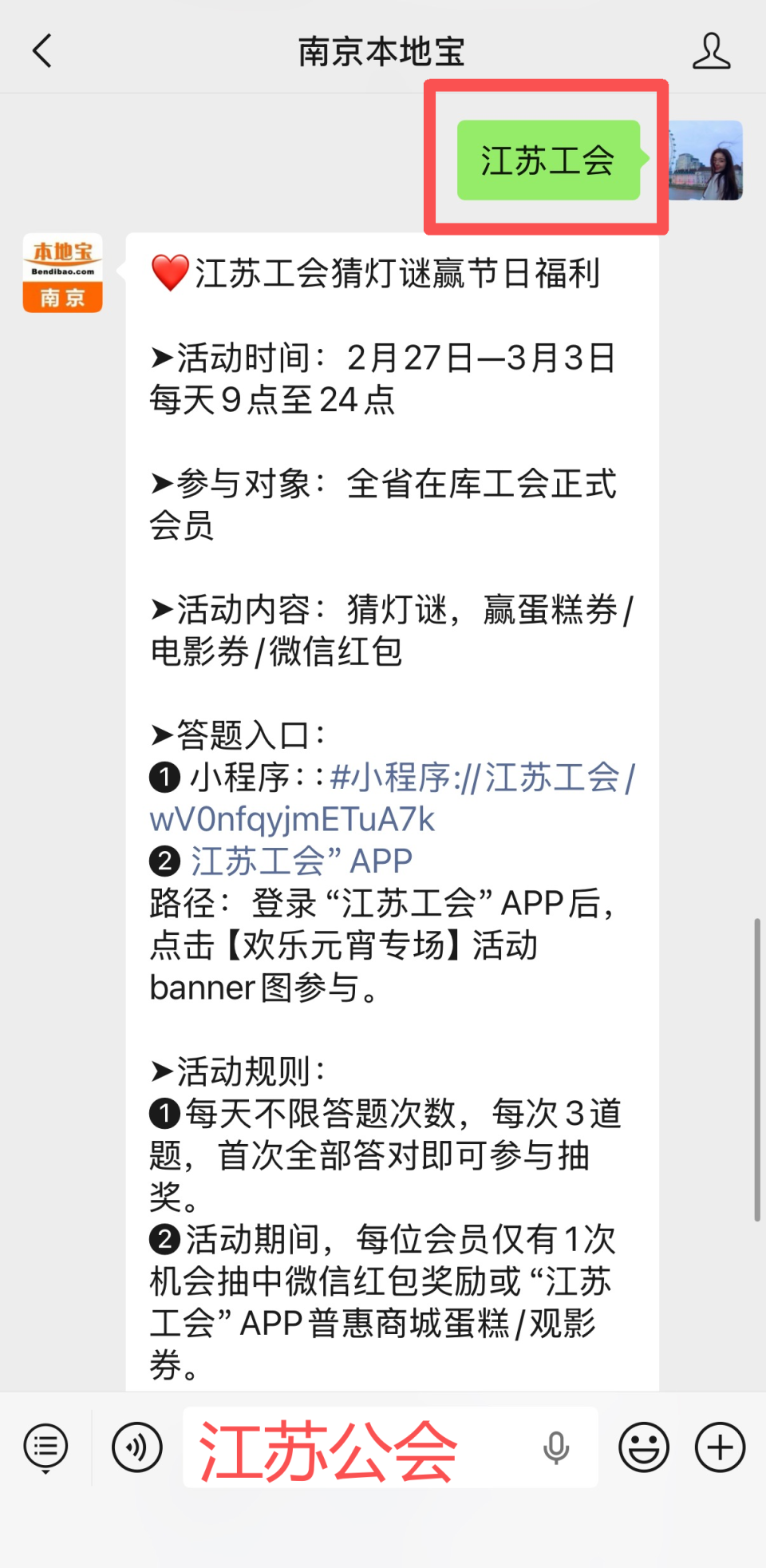Open the contact profile icon top right
766x1568 pixels.
[x=713, y=49]
